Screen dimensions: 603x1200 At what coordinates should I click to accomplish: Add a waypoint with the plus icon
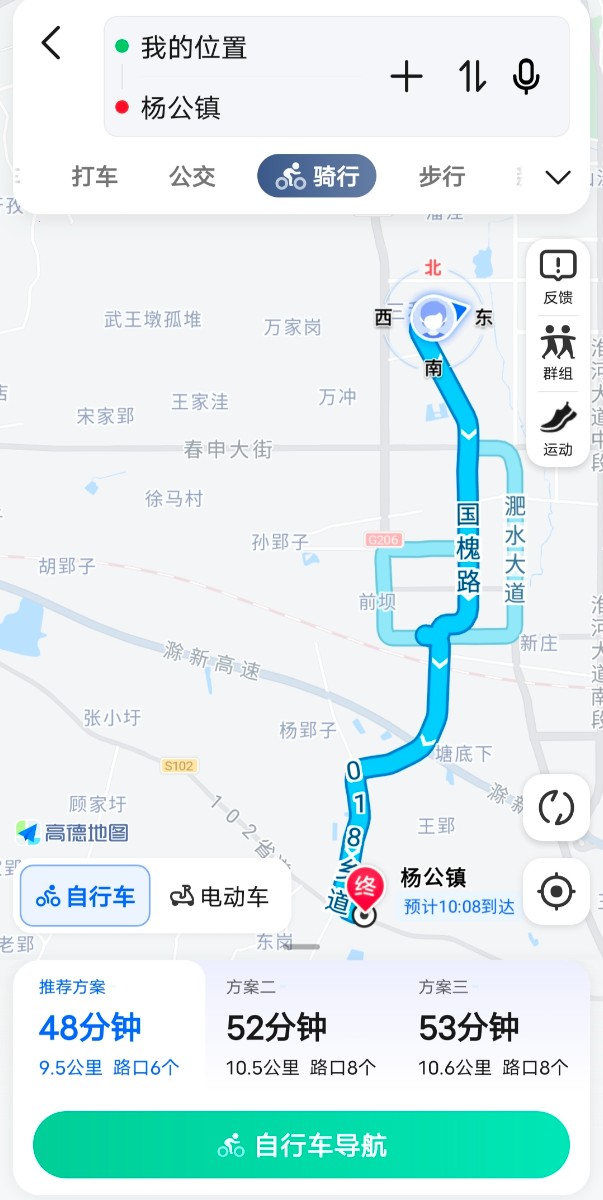coord(406,77)
